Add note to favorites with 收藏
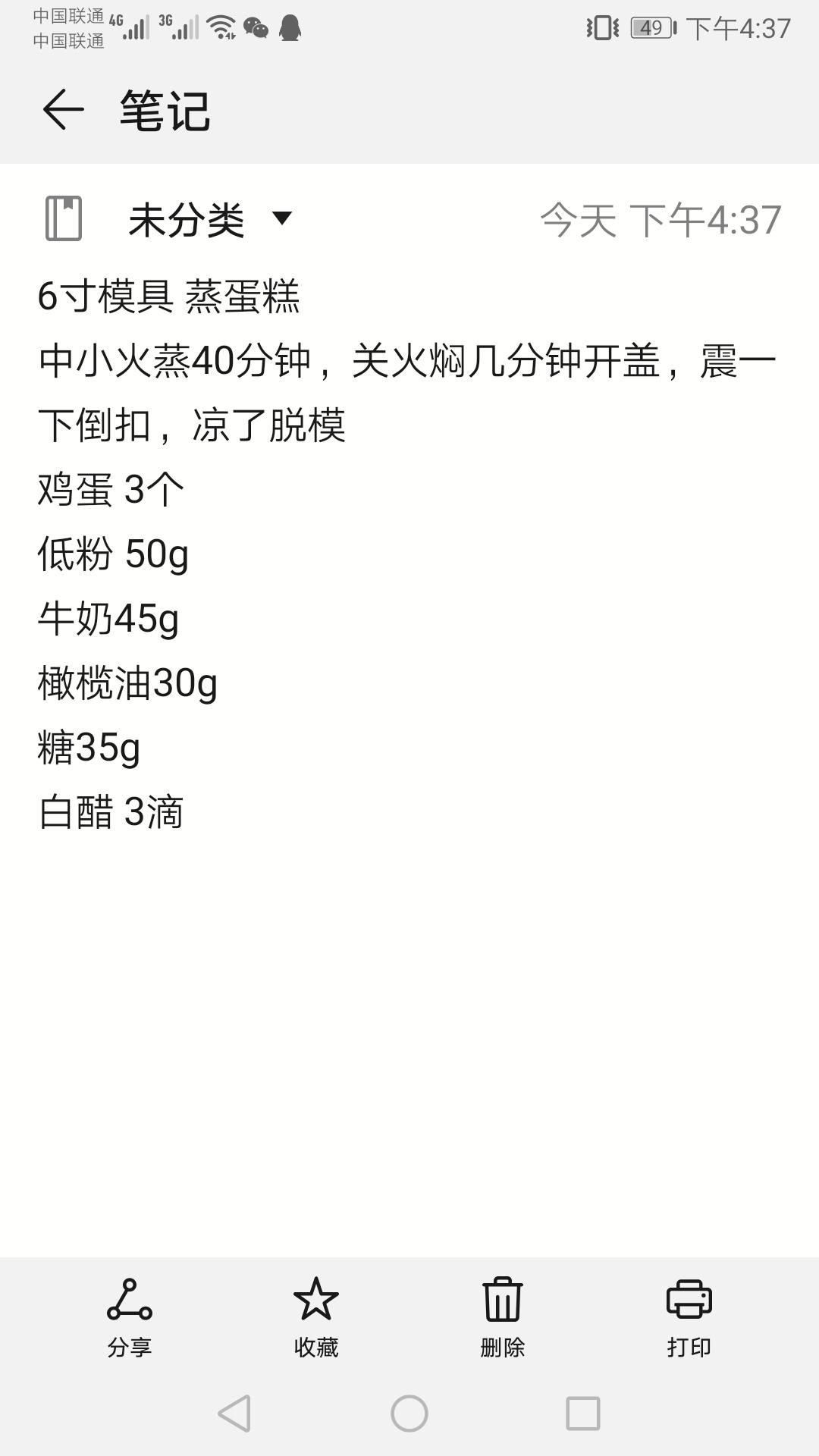The height and width of the screenshot is (1456, 819). point(316,1317)
